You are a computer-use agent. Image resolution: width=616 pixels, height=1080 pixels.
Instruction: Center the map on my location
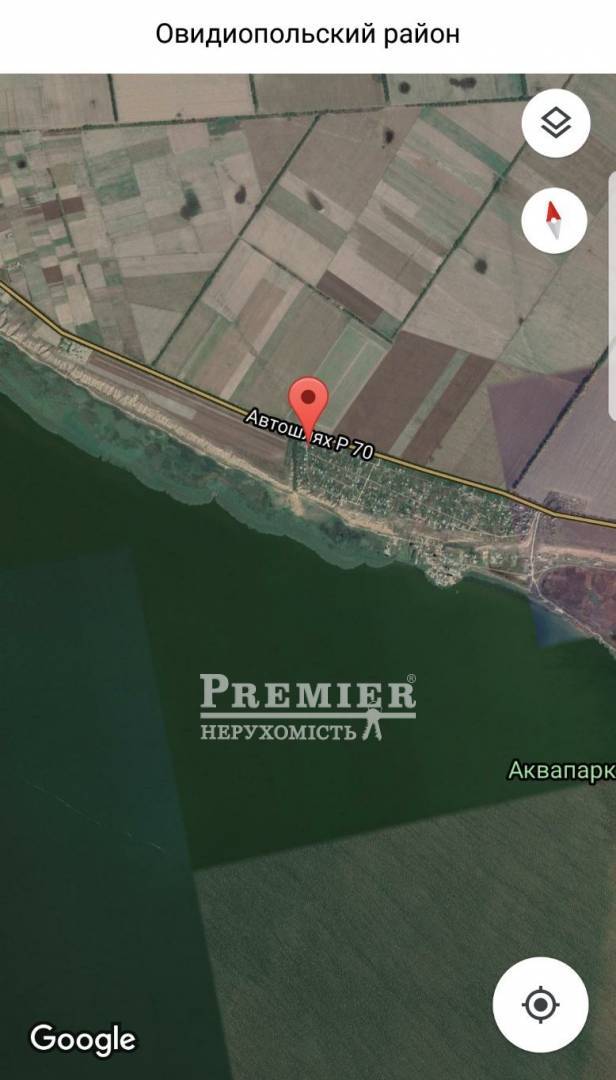pyautogui.click(x=541, y=1004)
